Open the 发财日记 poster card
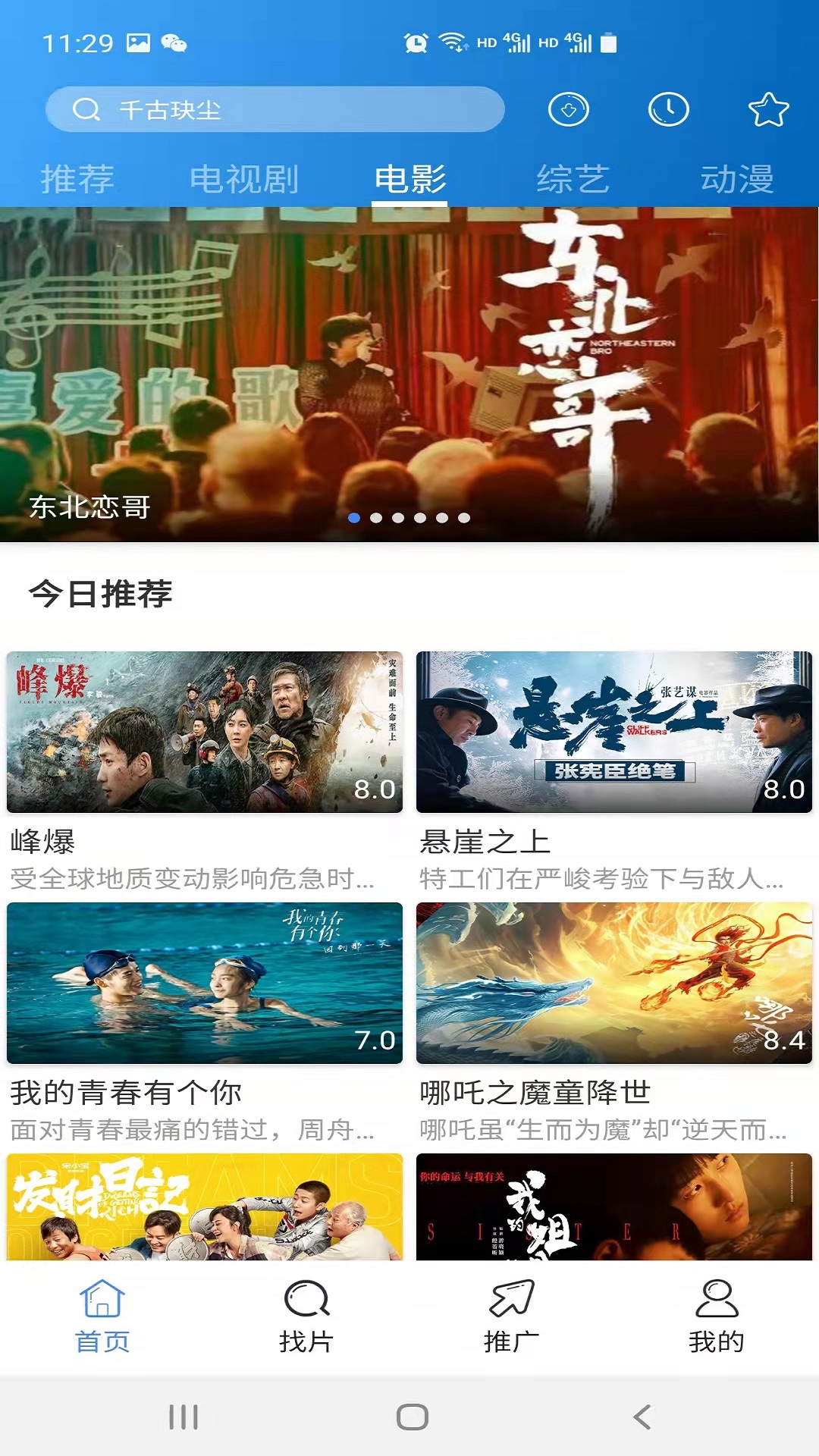Viewport: 819px width, 1456px height. coord(205,1207)
